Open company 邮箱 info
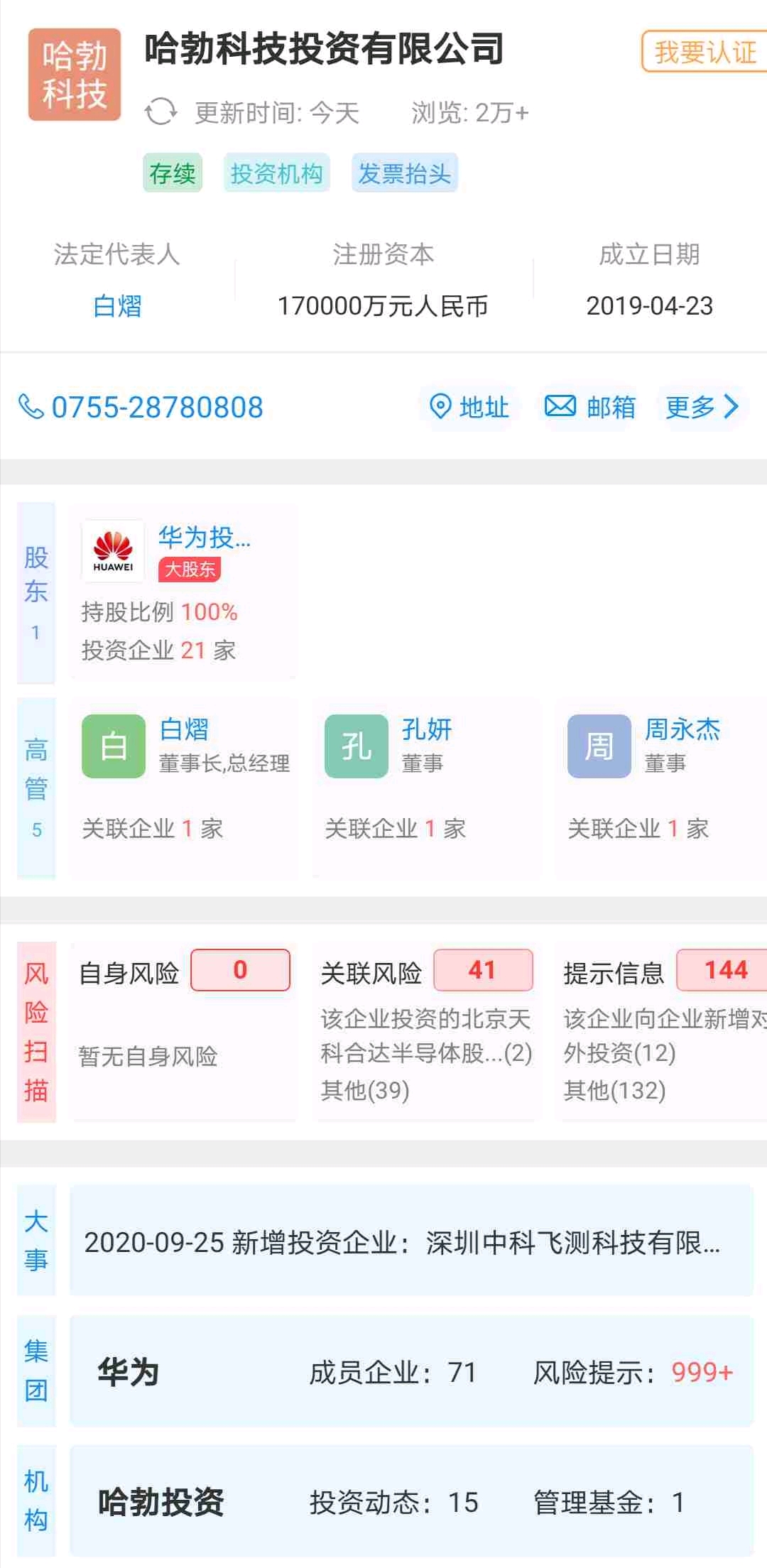 pyautogui.click(x=589, y=407)
